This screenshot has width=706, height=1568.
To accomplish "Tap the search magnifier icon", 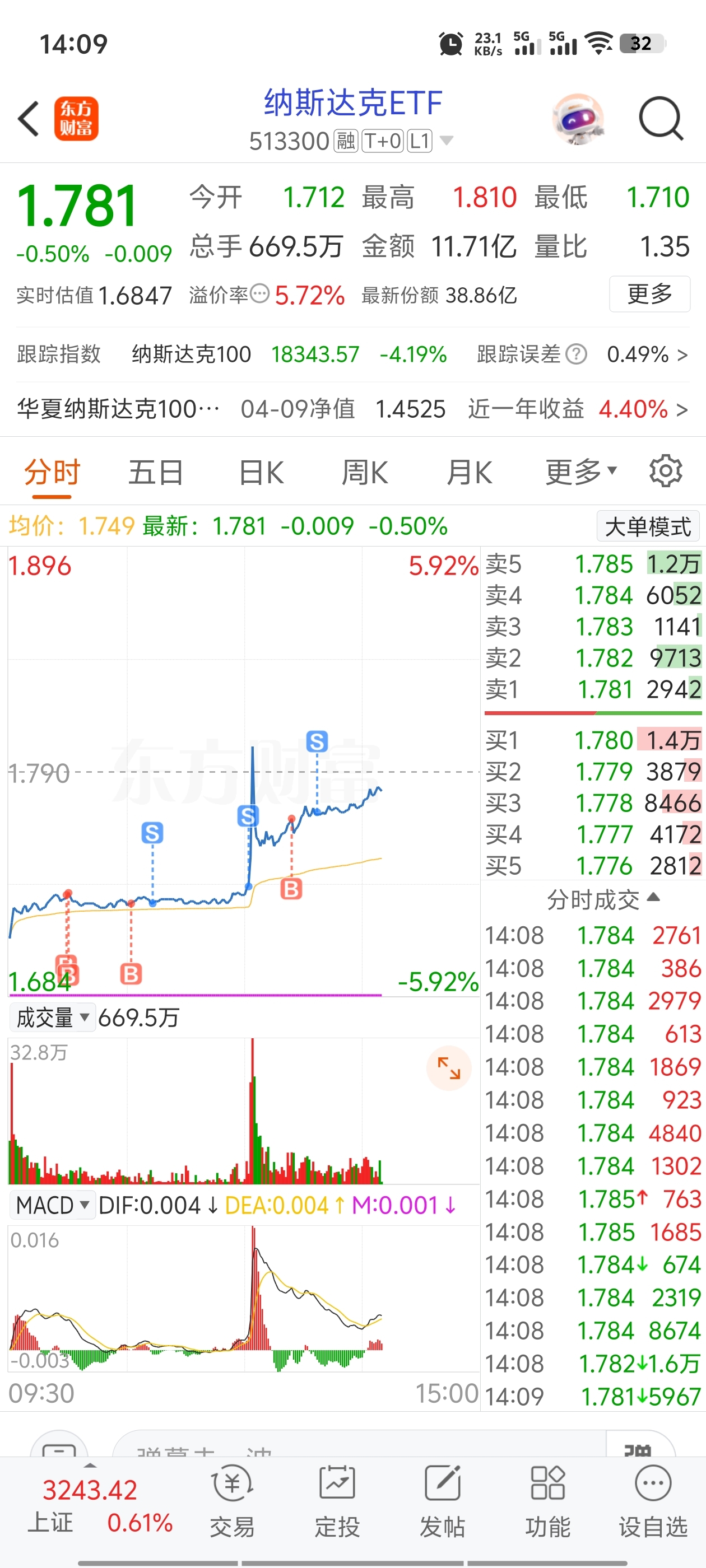I will [x=662, y=119].
